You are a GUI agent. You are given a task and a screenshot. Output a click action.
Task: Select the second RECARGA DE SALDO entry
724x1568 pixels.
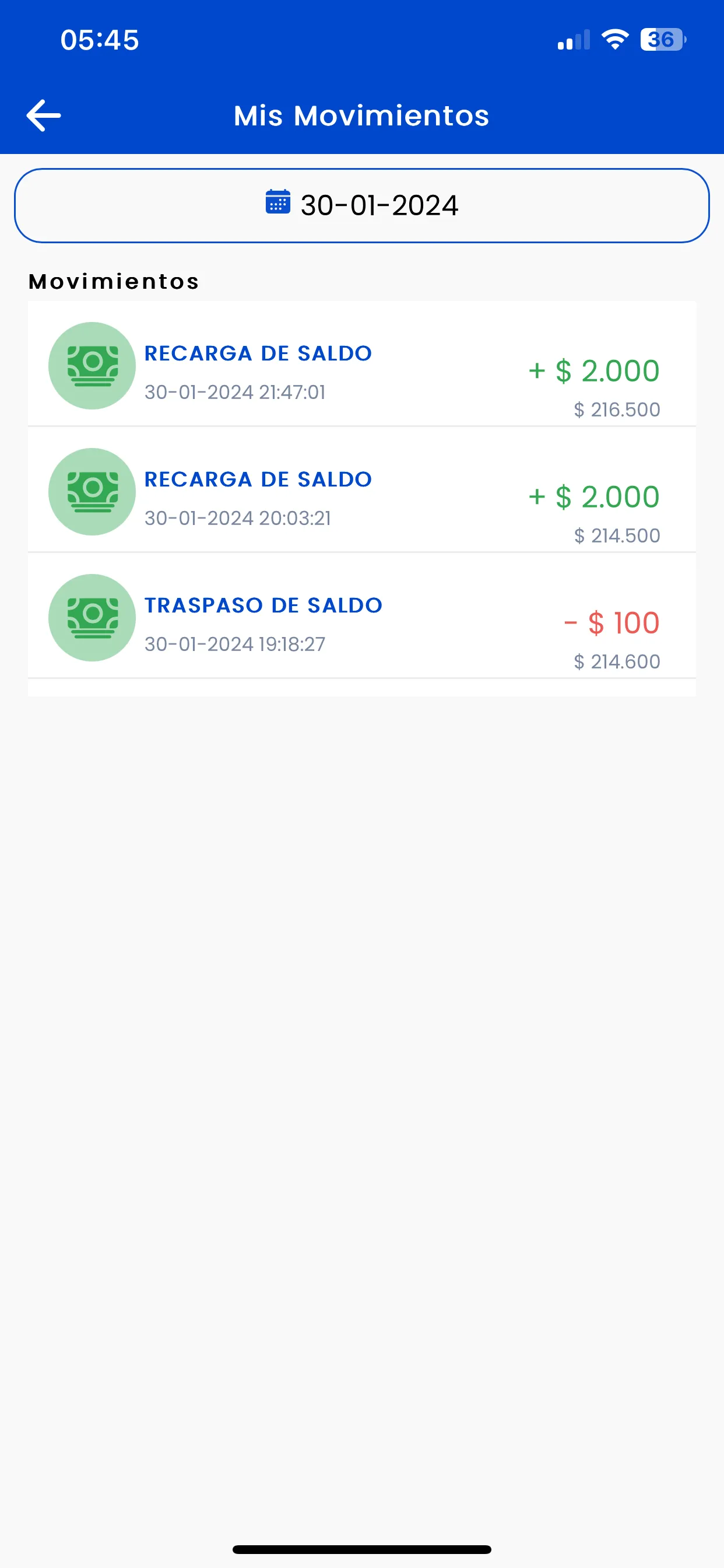point(361,491)
